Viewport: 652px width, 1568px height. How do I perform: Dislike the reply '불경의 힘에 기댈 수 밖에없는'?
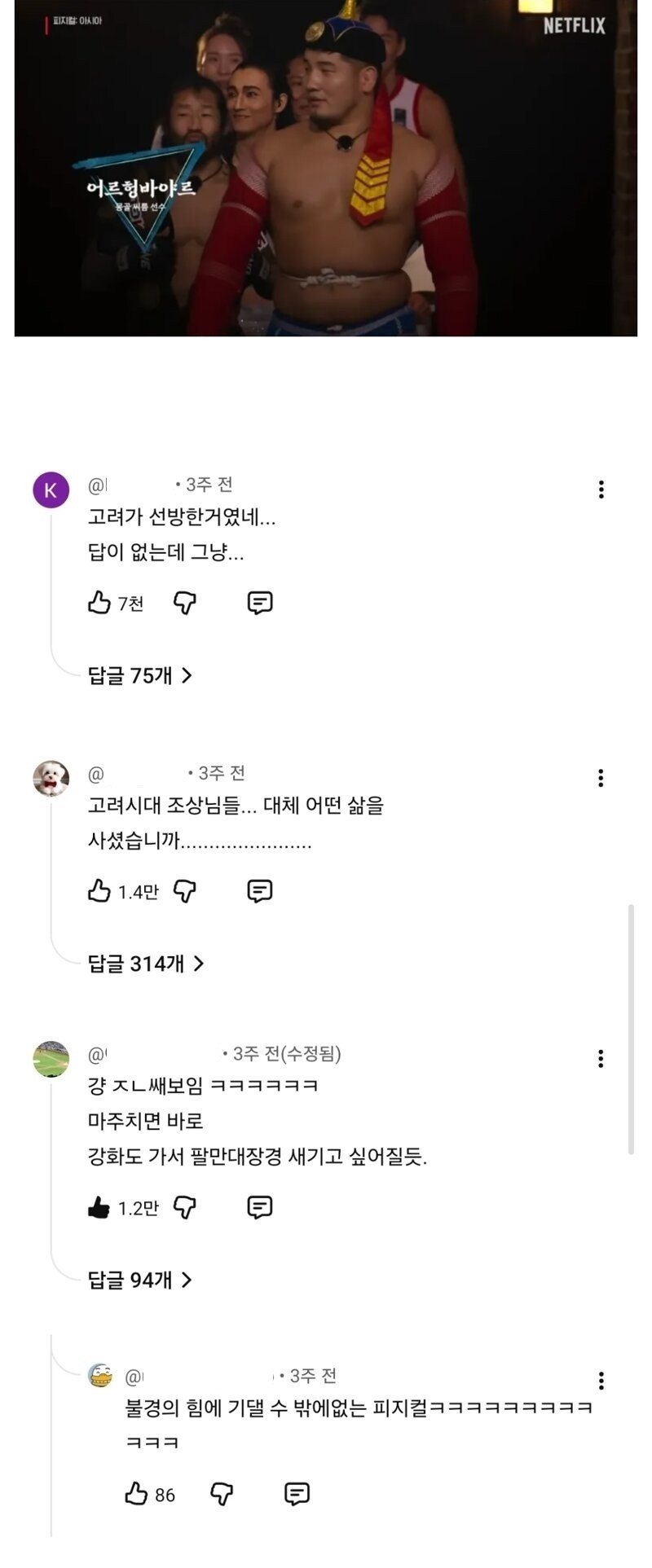pyautogui.click(x=222, y=1494)
